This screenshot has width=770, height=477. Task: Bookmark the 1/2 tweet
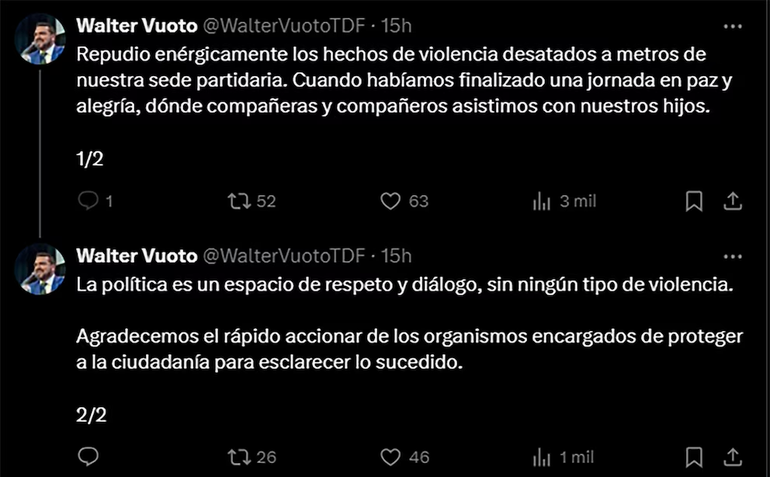click(694, 201)
